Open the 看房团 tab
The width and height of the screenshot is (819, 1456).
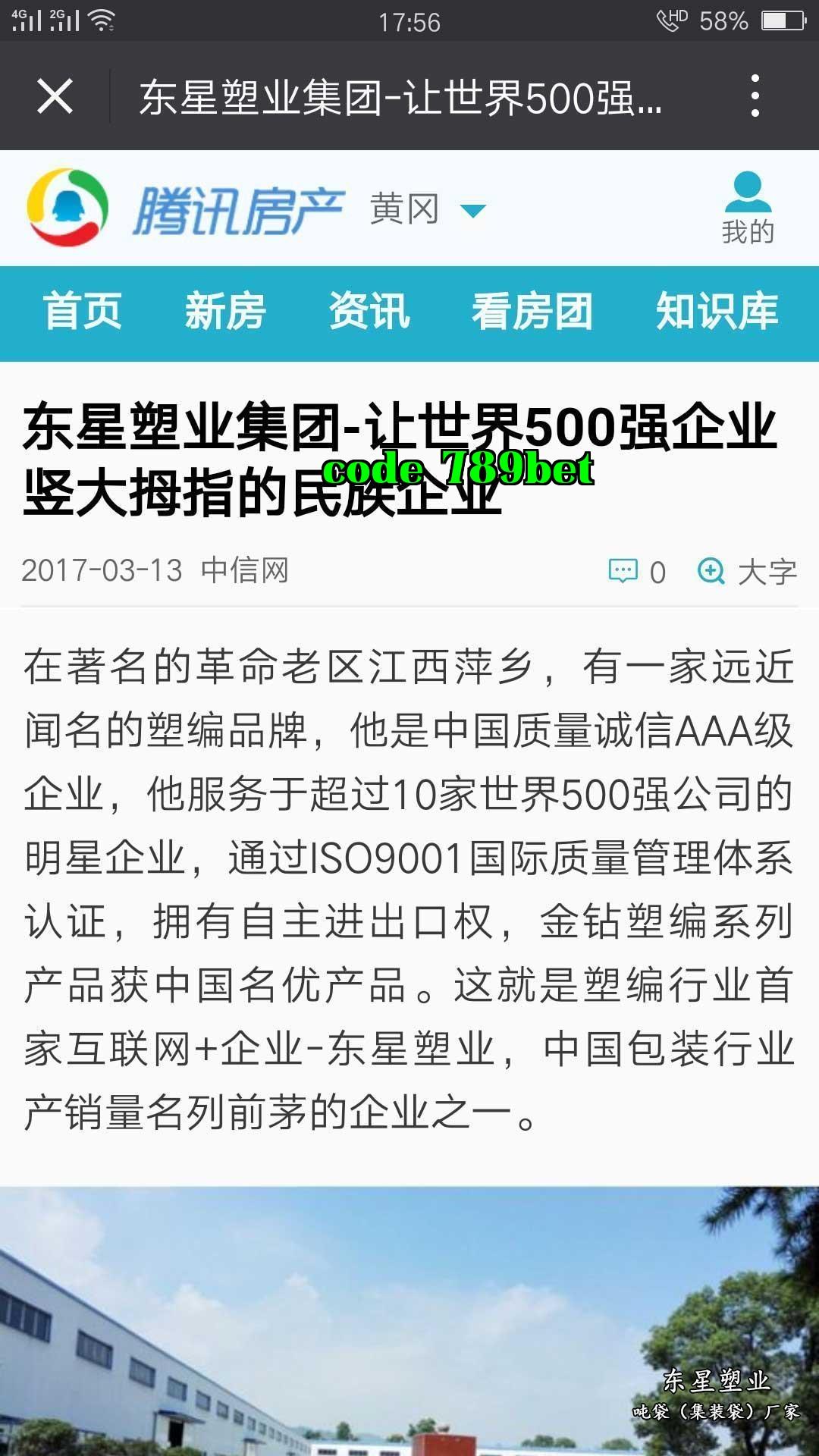point(532,312)
